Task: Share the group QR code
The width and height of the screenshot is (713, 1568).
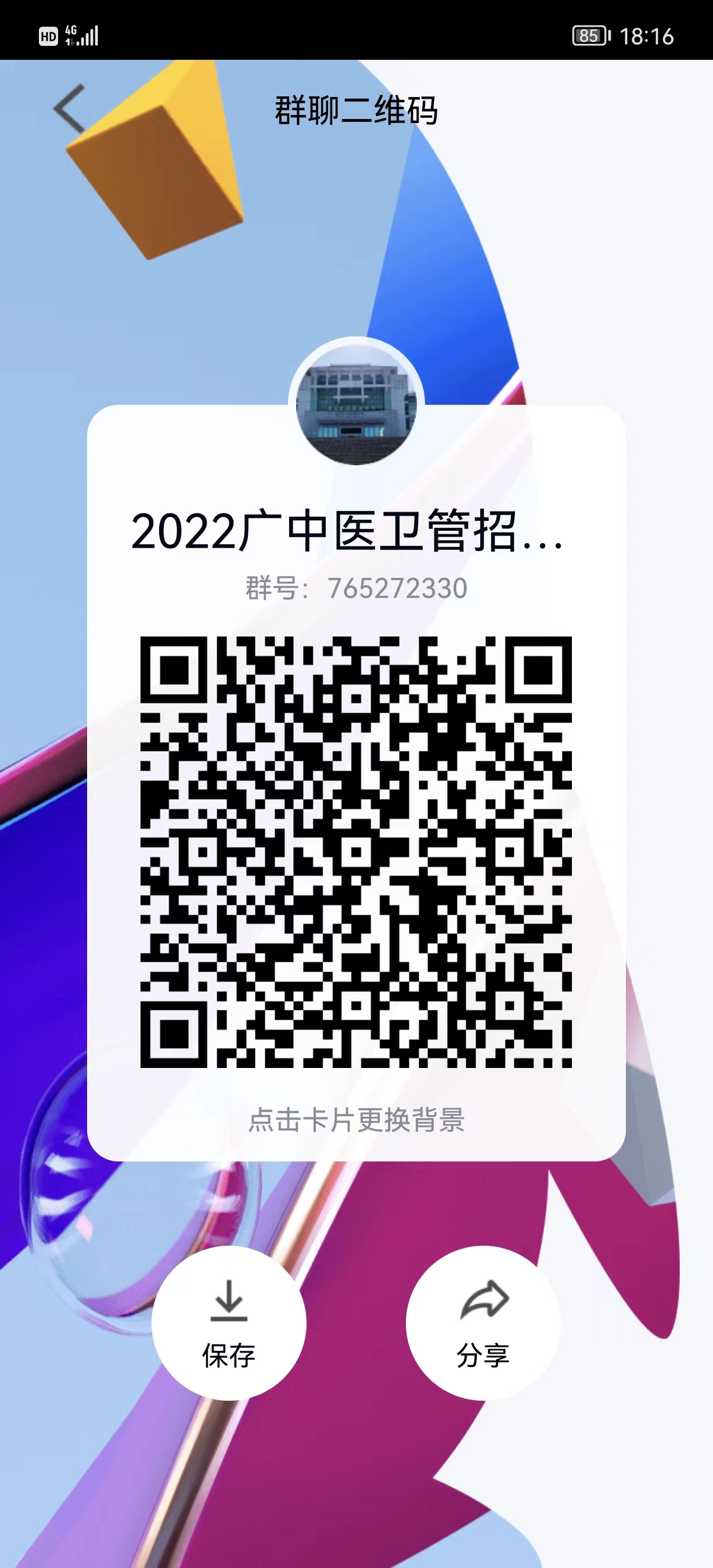Action: pos(483,1322)
